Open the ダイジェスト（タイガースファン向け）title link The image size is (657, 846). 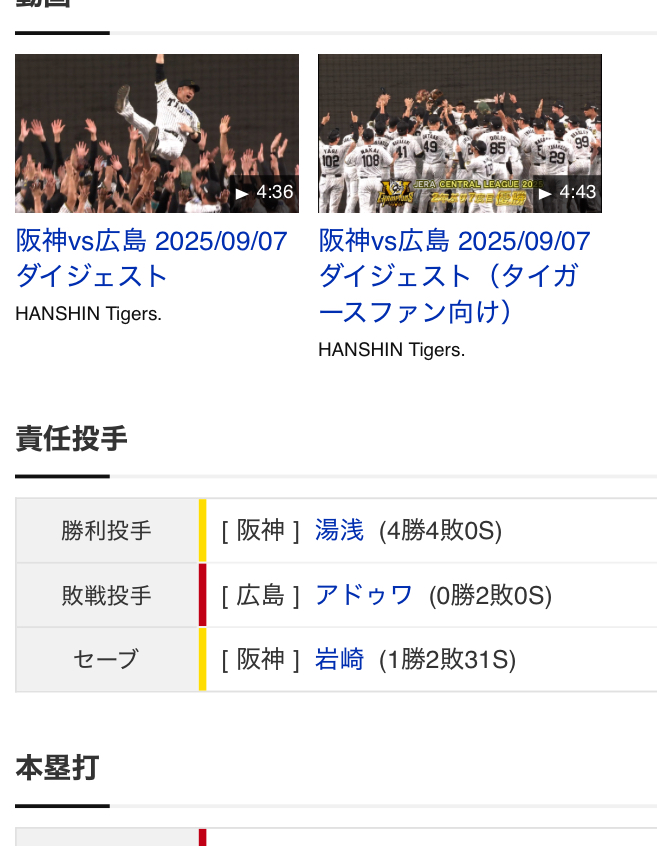click(454, 275)
